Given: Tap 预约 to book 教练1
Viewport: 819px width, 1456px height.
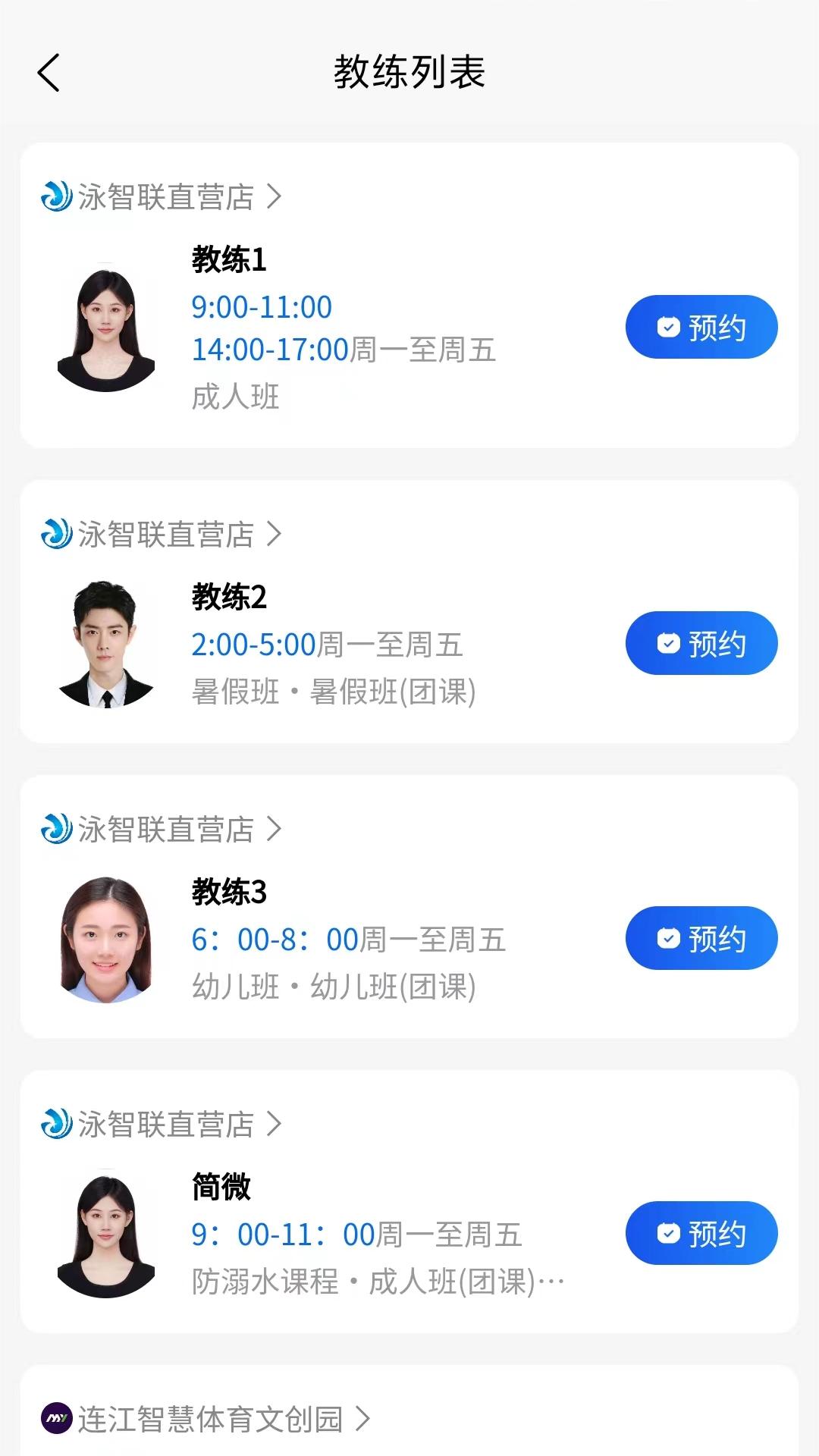Looking at the screenshot, I should pyautogui.click(x=701, y=327).
